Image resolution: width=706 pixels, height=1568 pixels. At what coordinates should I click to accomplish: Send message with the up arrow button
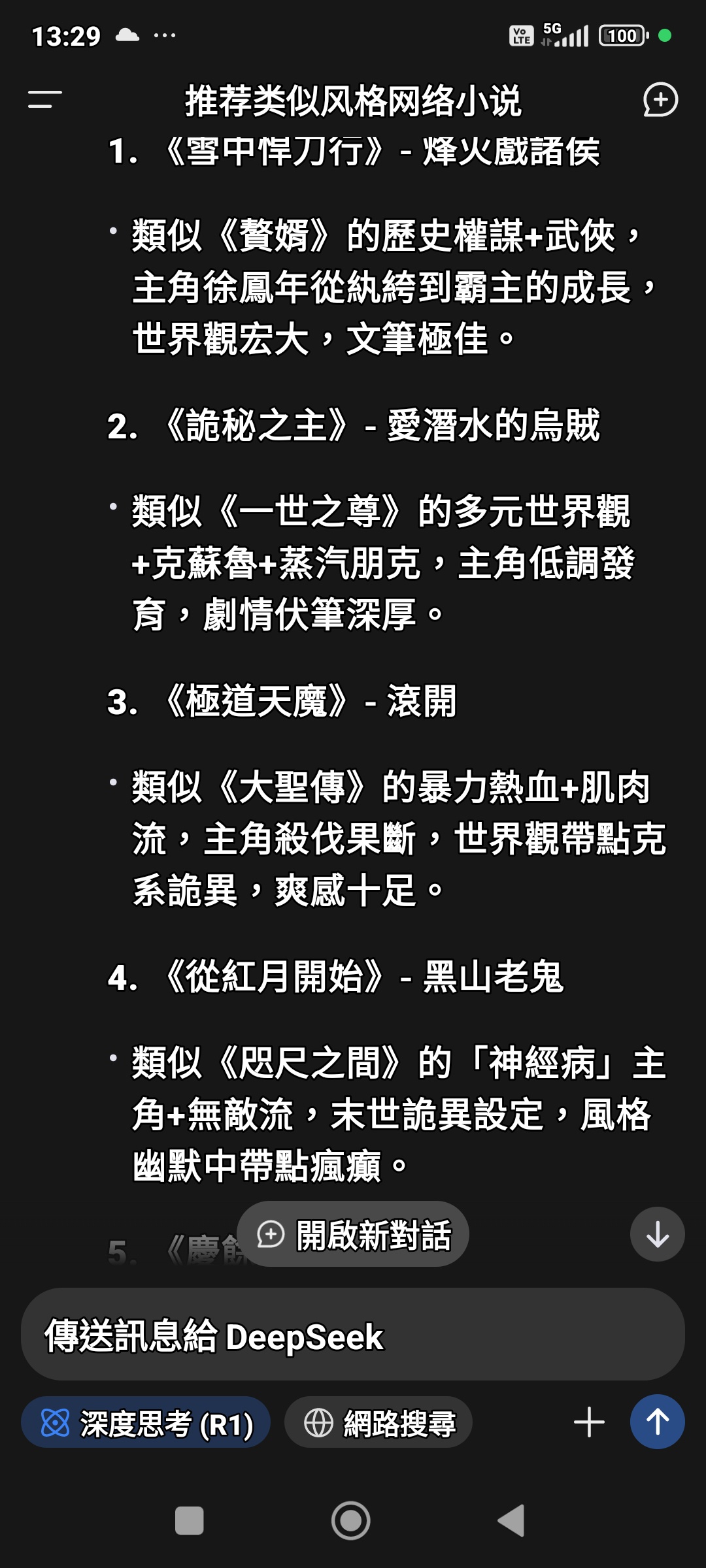(657, 1422)
